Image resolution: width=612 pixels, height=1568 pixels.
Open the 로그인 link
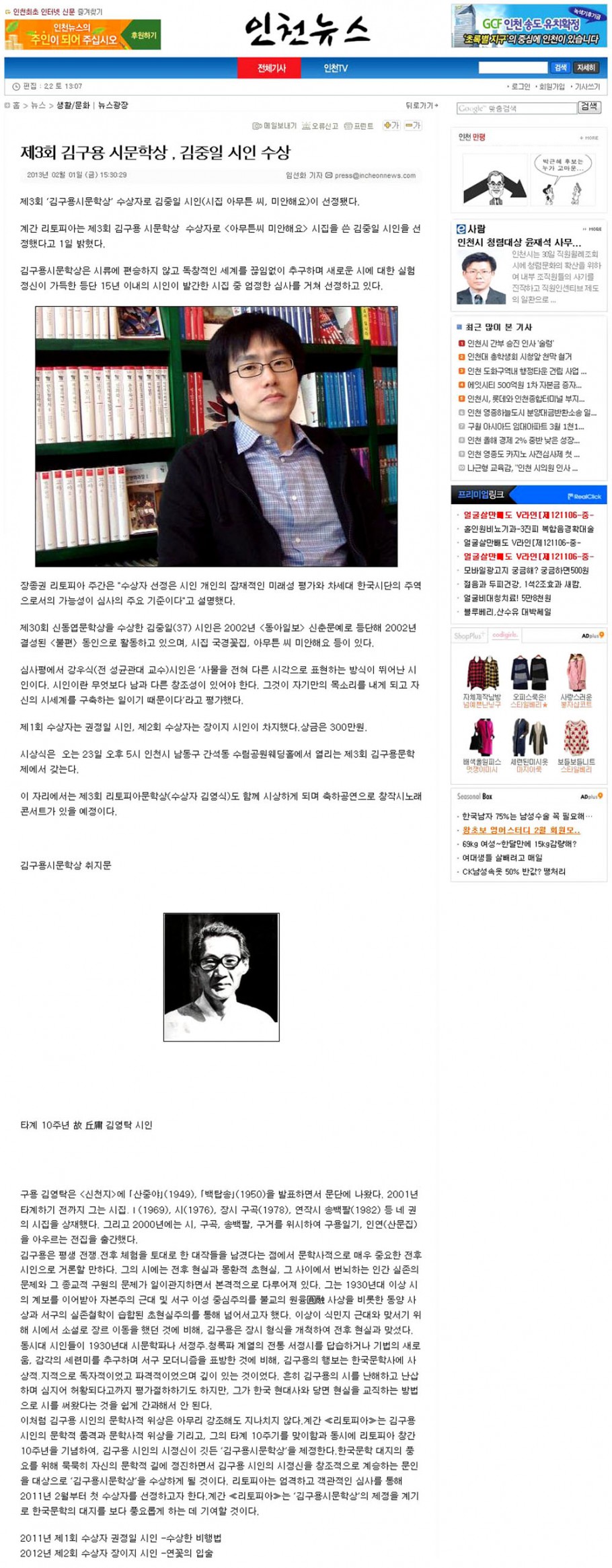point(520,86)
